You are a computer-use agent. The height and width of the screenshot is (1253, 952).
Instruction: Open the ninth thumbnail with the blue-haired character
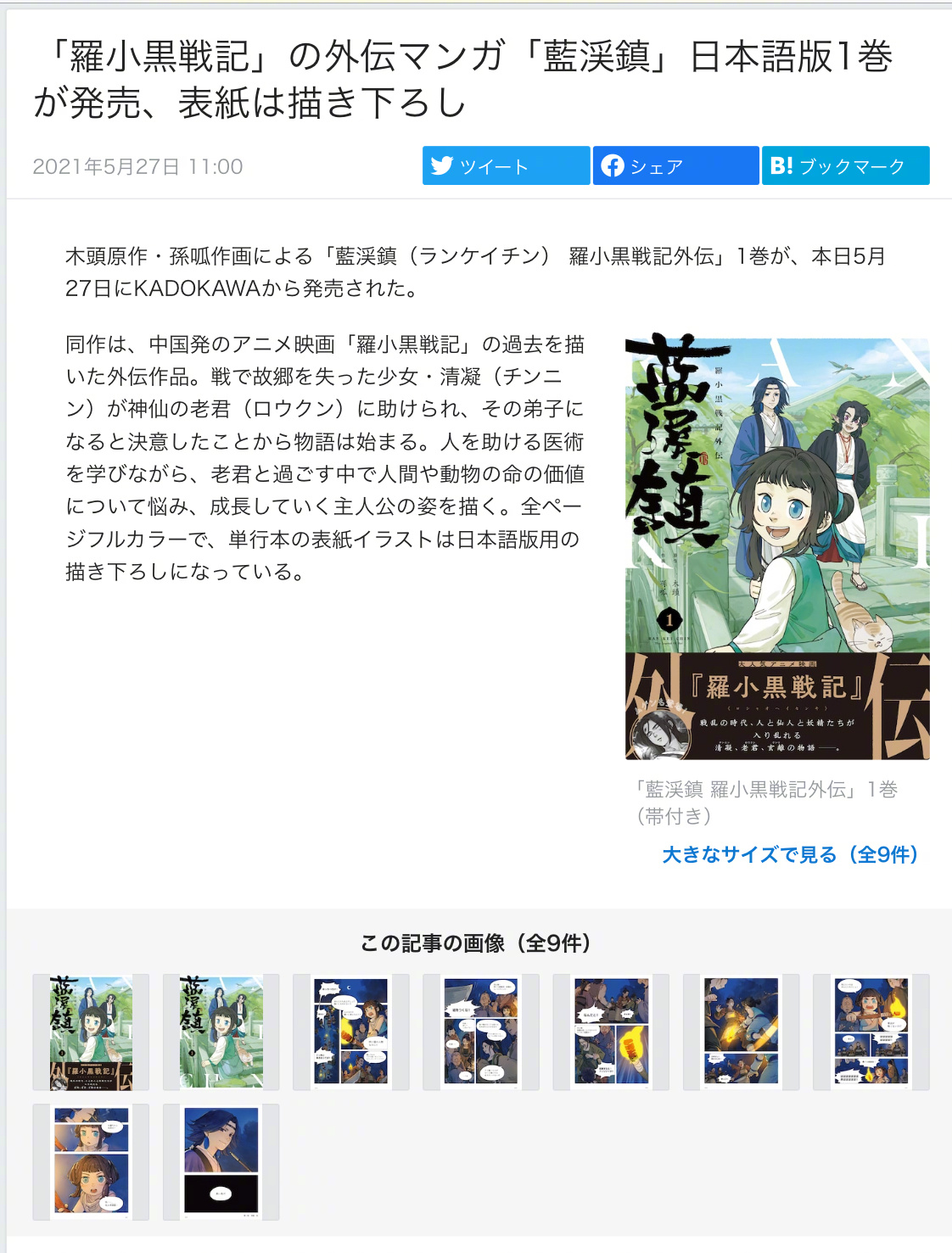[221, 1161]
